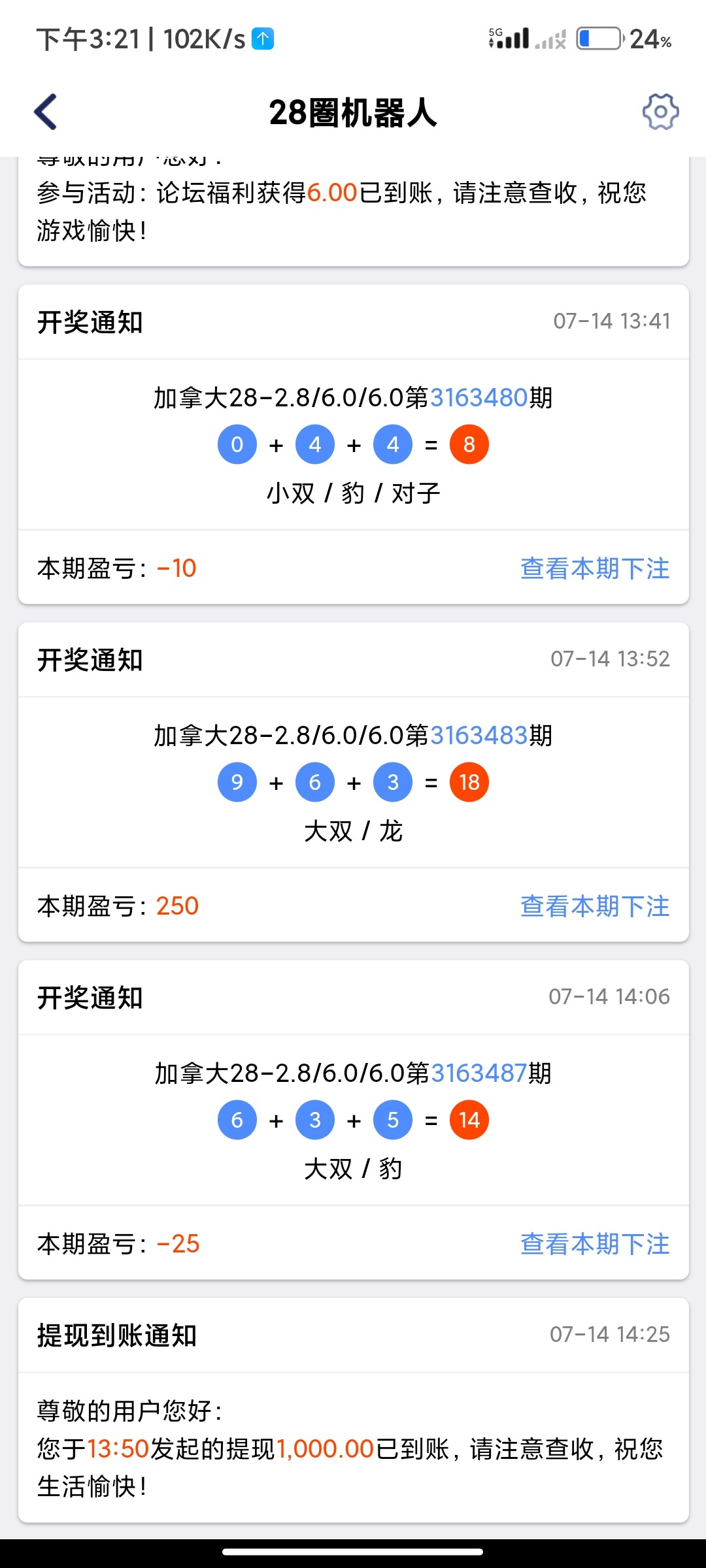Tap the 5G signal icon
This screenshot has height=1568, width=706.
point(511,38)
